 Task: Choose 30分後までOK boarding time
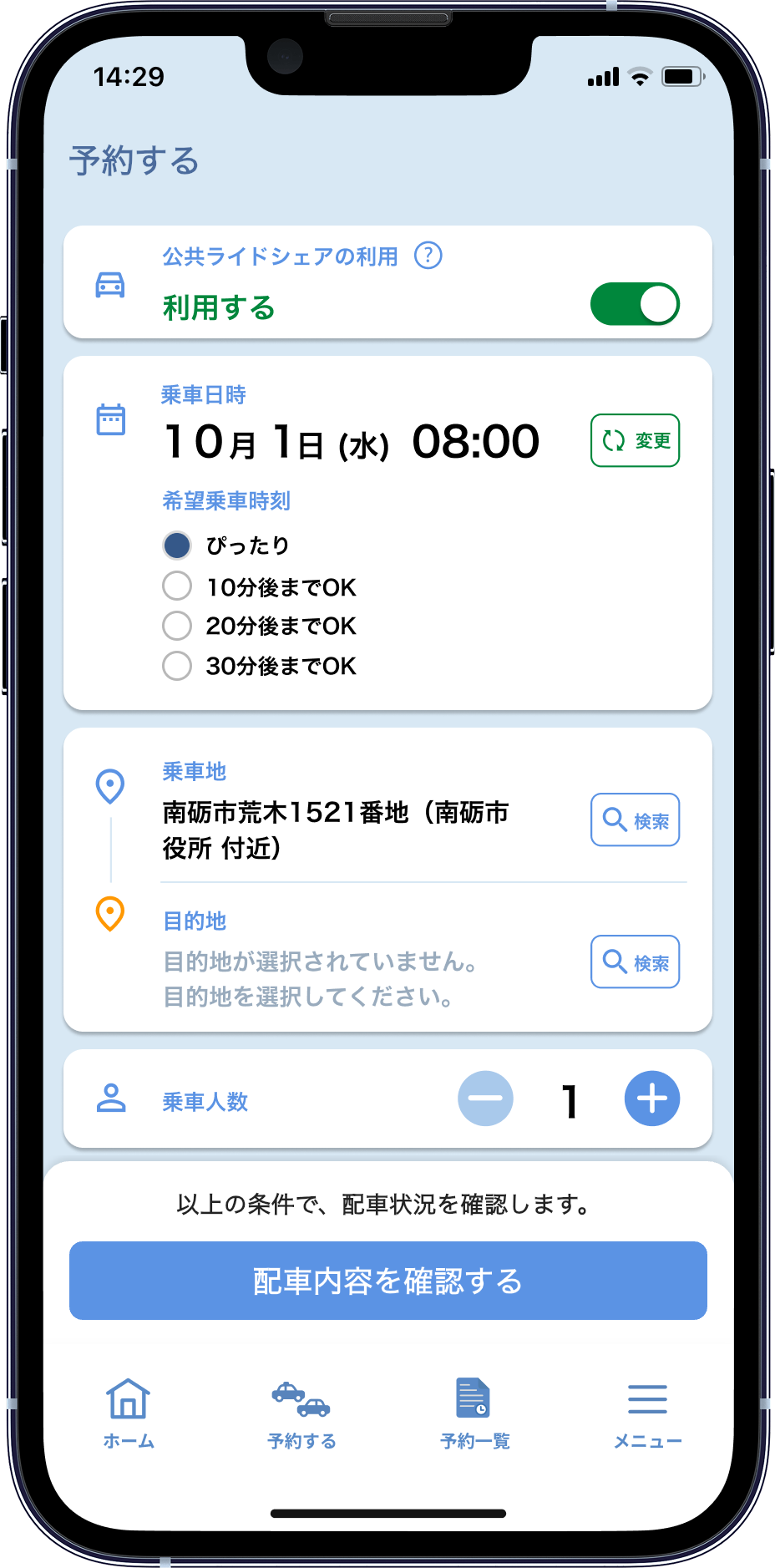(x=177, y=666)
